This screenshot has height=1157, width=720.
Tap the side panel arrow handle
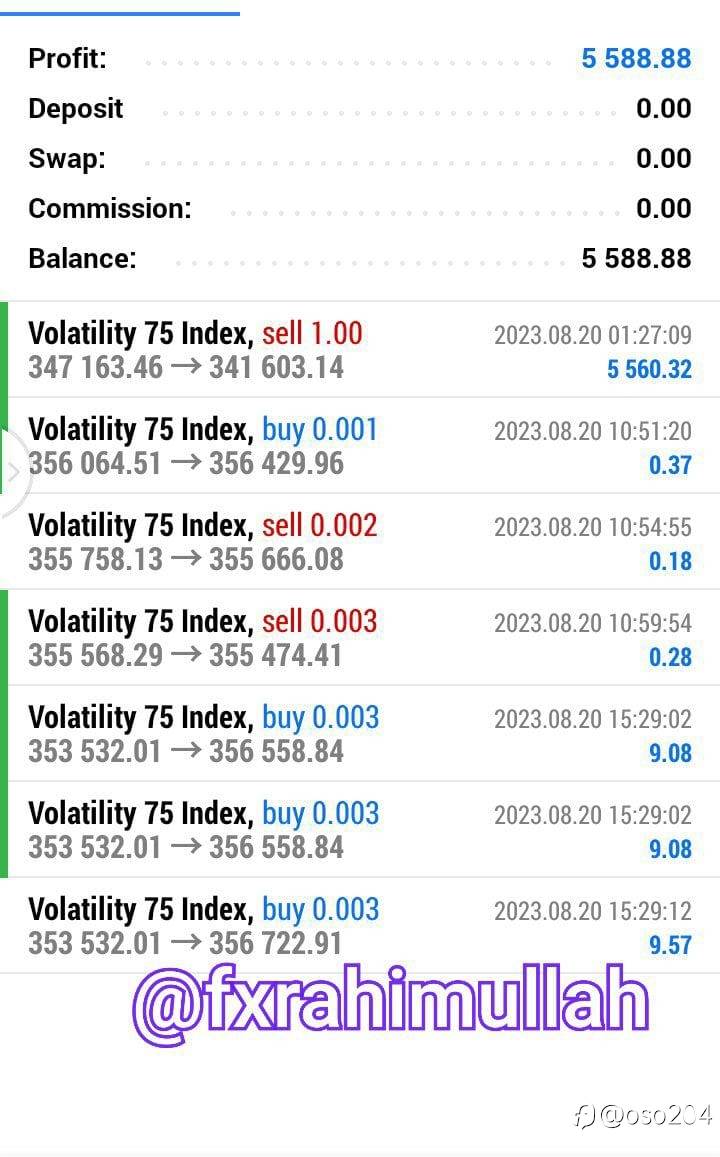coord(13,471)
